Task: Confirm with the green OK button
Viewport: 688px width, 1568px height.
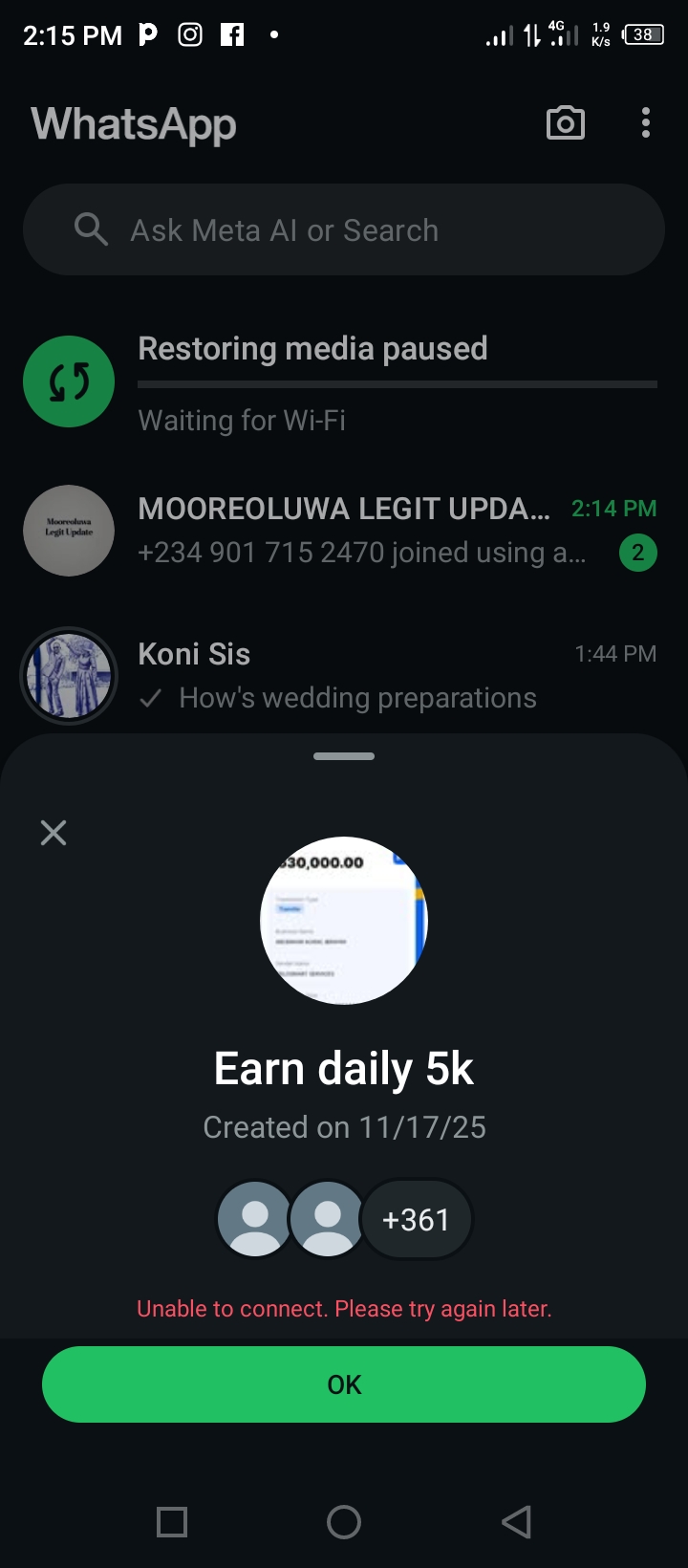Action: pyautogui.click(x=344, y=1384)
